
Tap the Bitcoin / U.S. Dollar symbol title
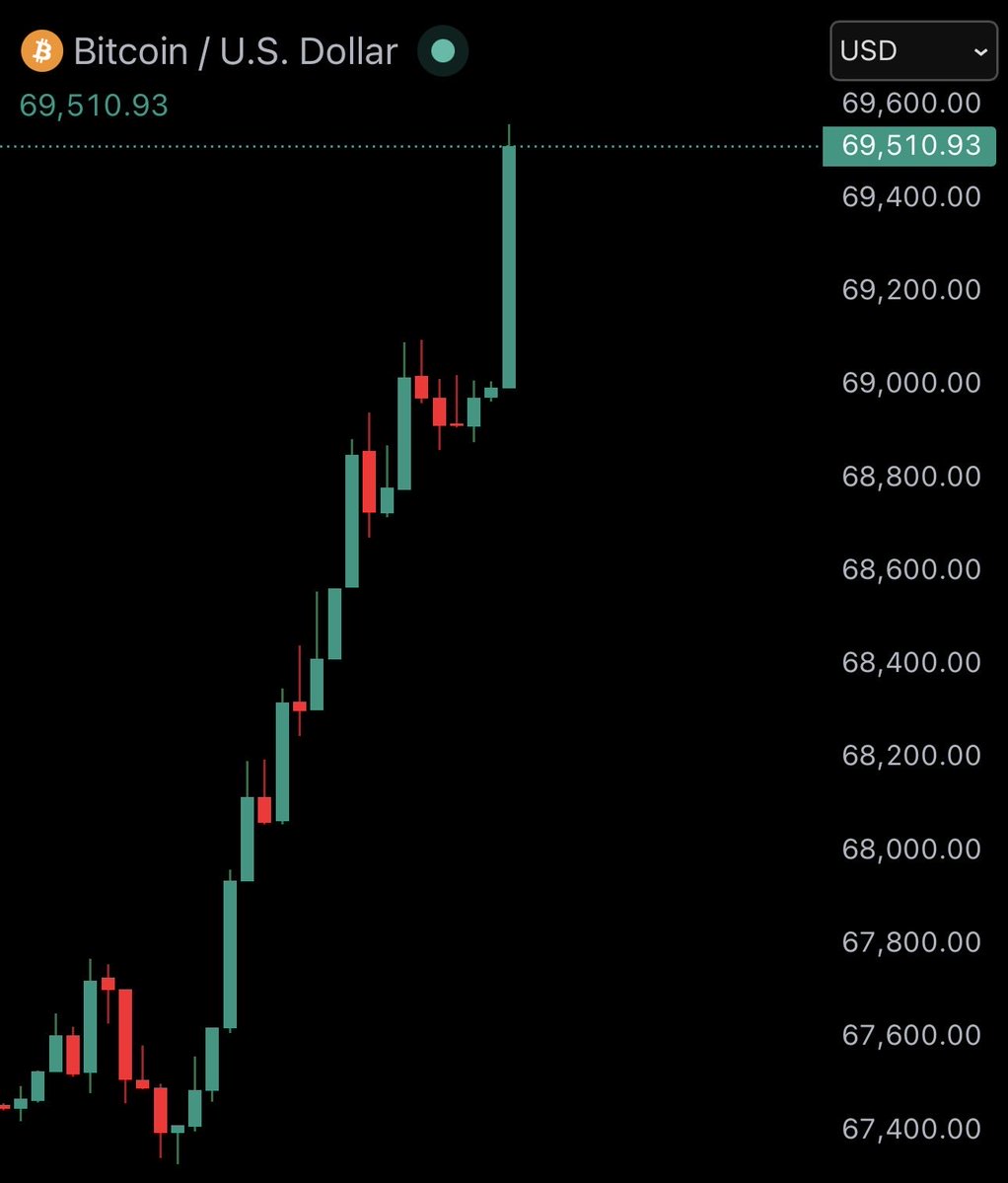coord(236,51)
